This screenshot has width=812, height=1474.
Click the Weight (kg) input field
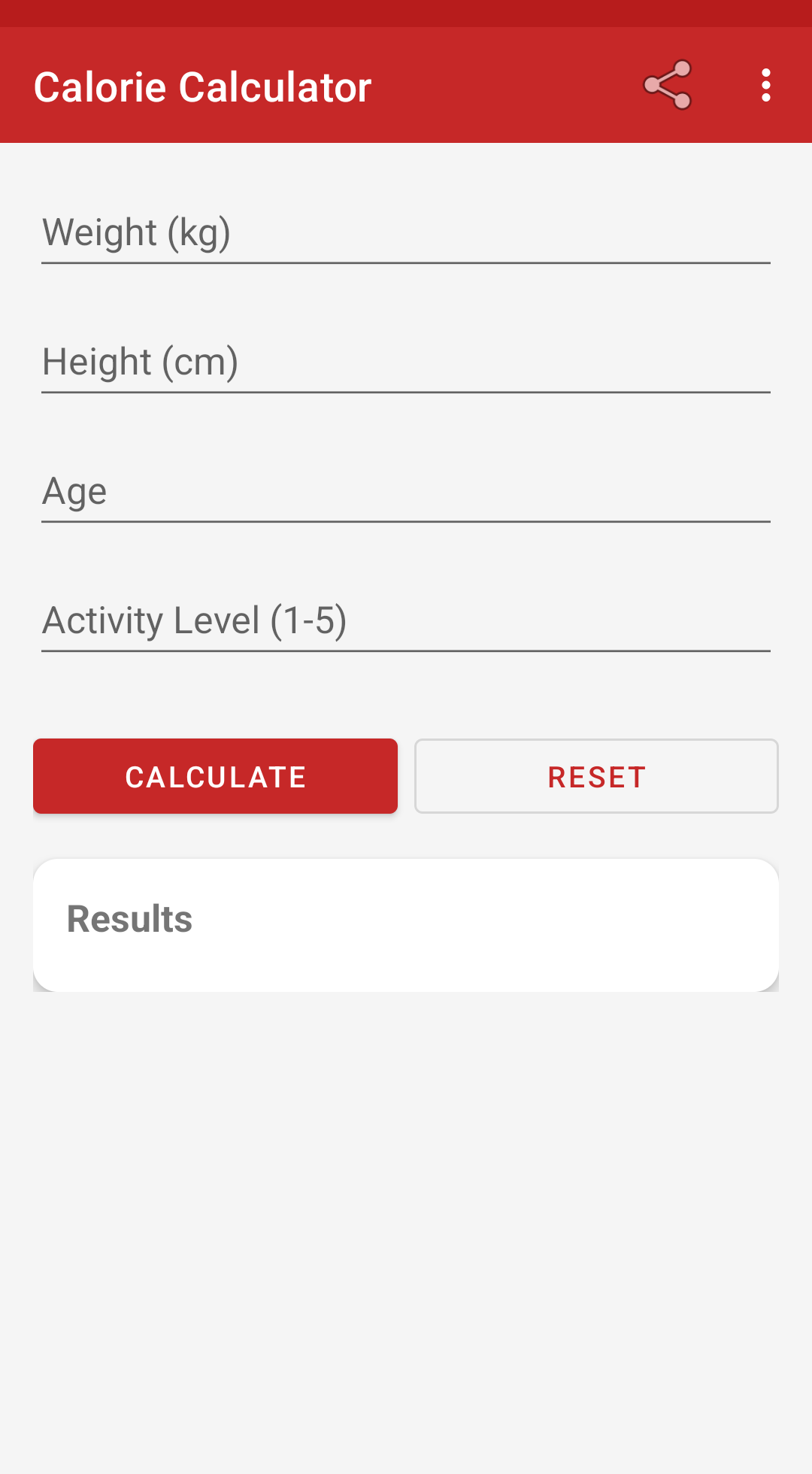click(x=406, y=233)
